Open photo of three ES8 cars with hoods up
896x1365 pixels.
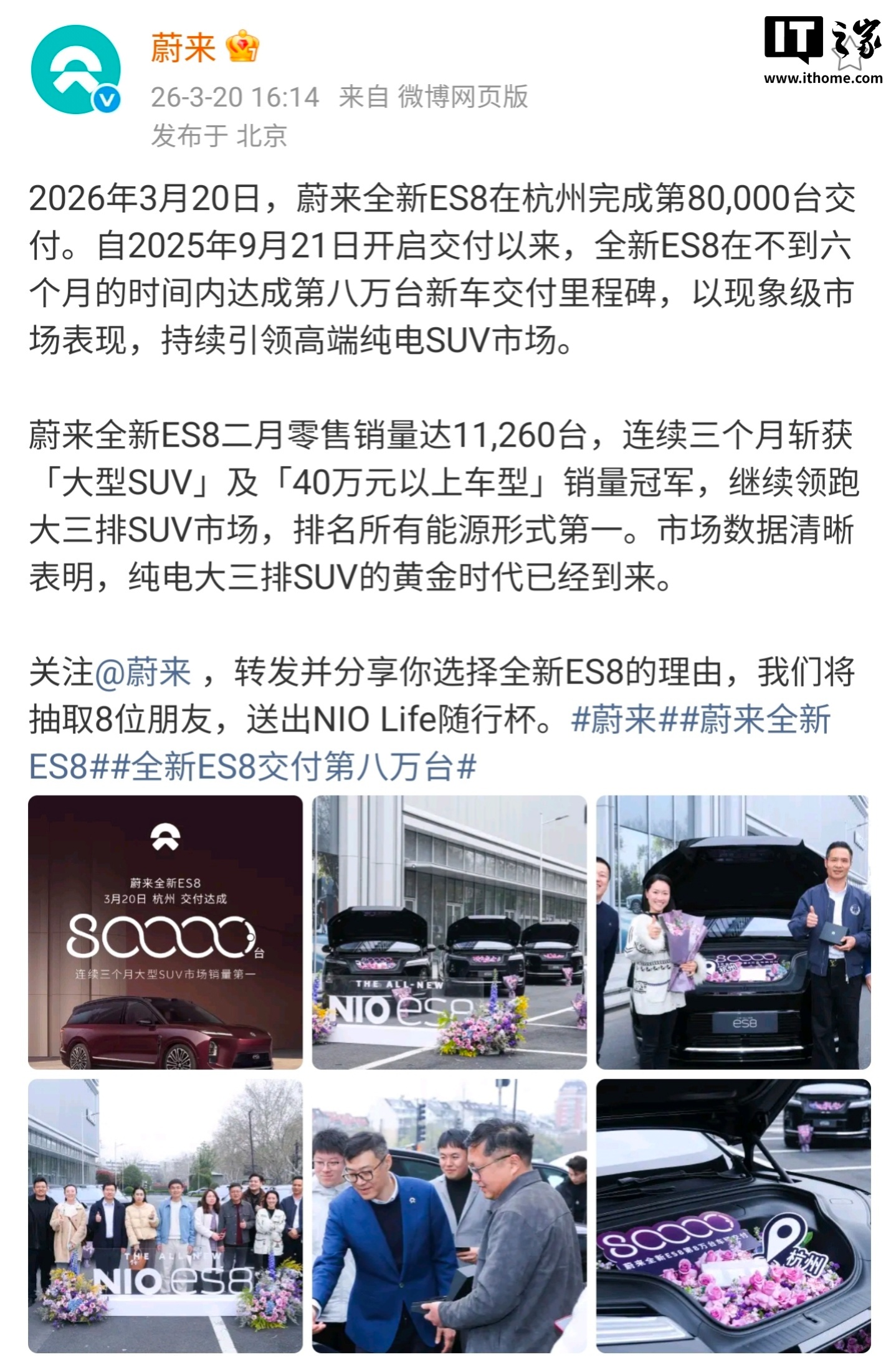(x=449, y=932)
